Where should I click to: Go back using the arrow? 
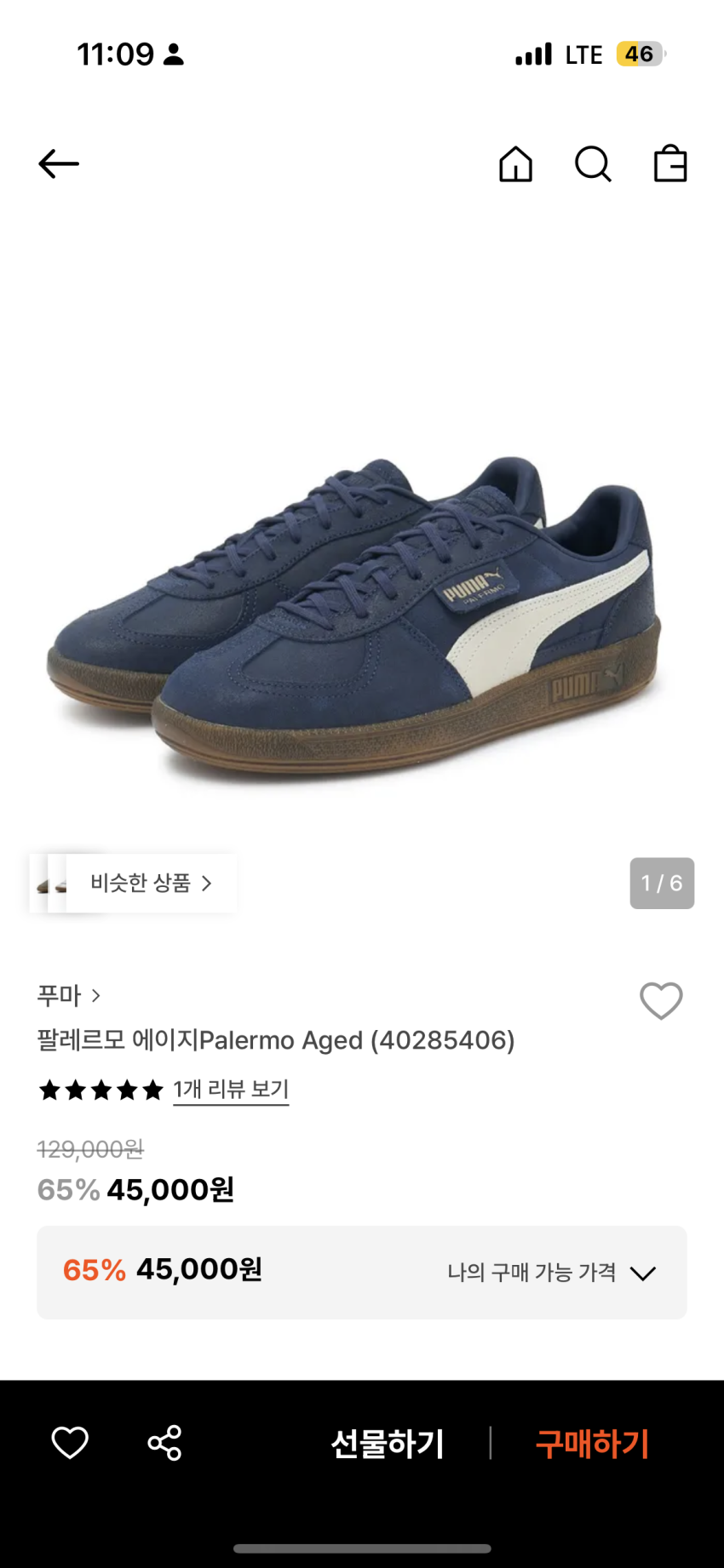coord(59,164)
